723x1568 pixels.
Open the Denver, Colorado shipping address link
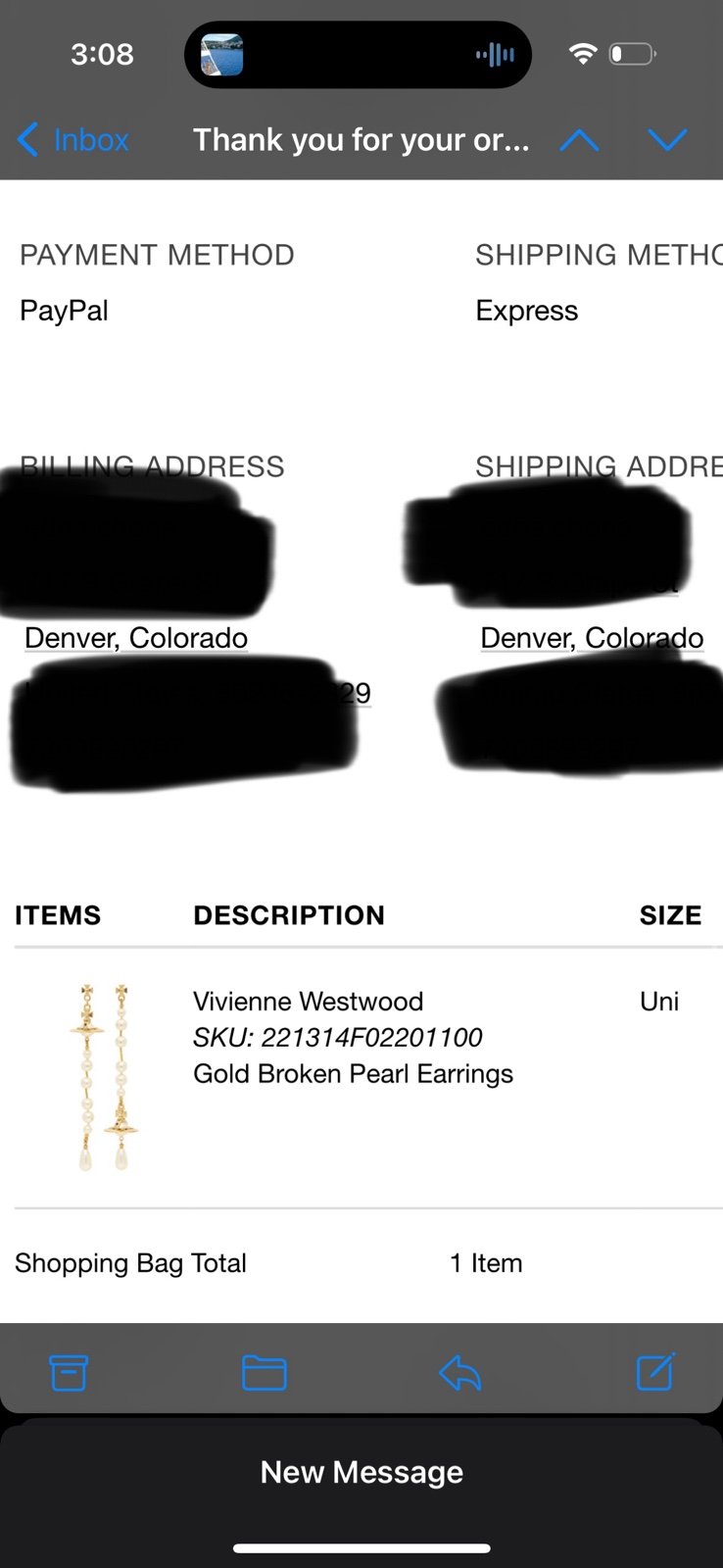pos(592,638)
